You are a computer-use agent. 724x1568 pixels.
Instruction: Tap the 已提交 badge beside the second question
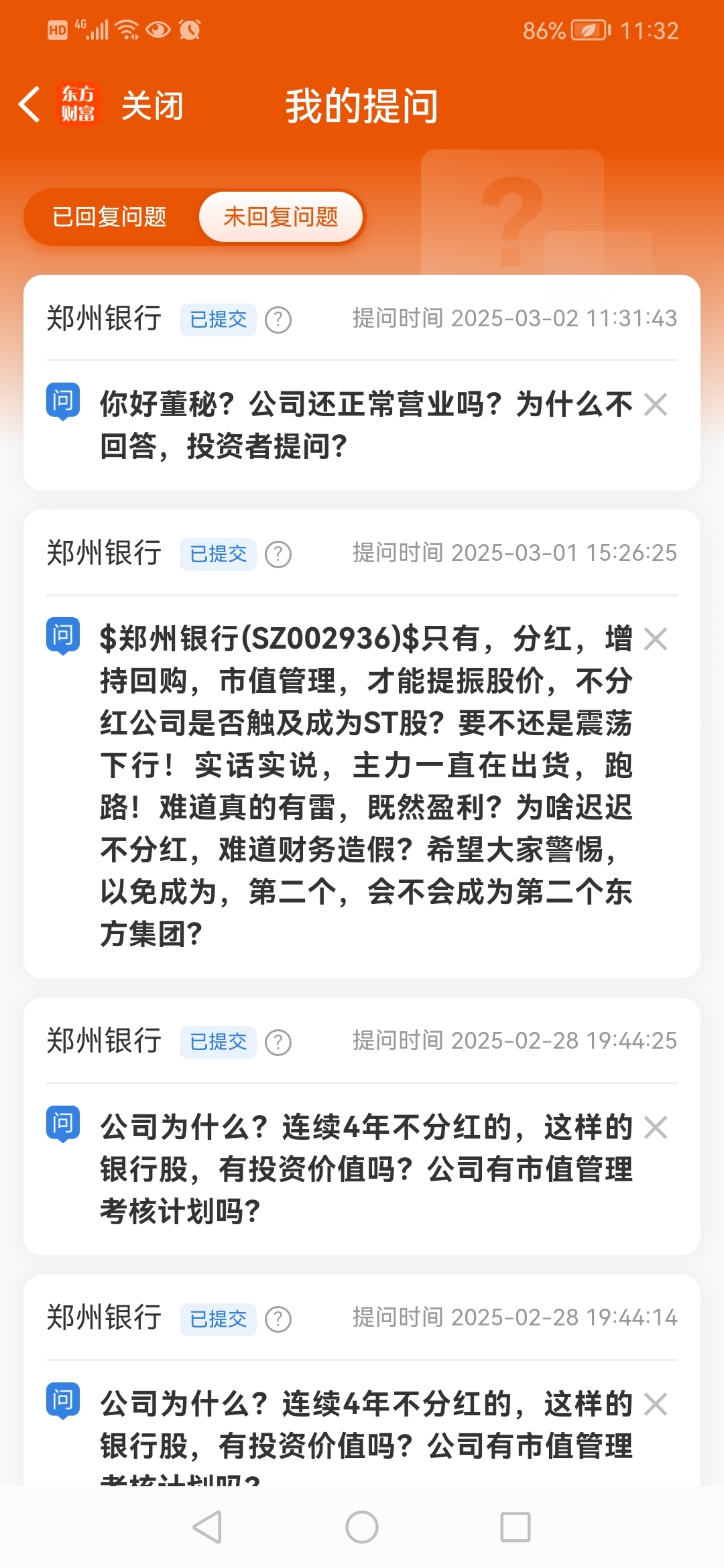(217, 553)
